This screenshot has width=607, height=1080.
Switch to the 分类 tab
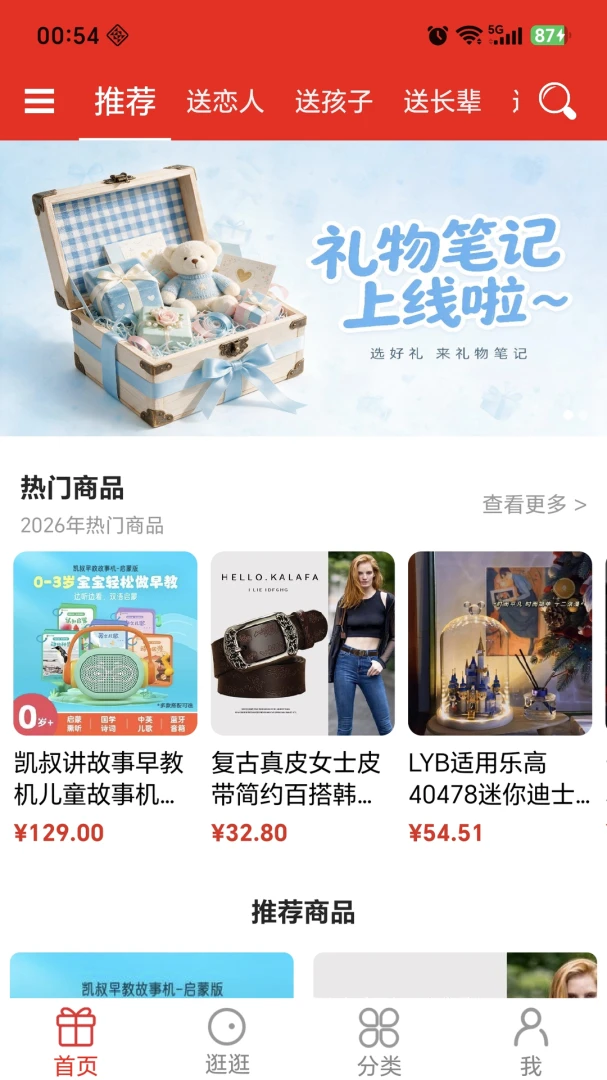(x=379, y=1041)
